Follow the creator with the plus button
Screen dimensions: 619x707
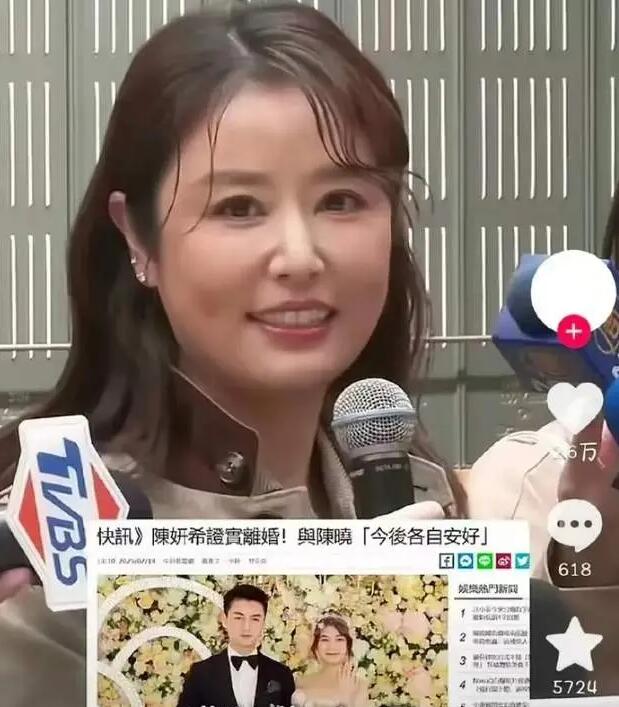pos(573,332)
